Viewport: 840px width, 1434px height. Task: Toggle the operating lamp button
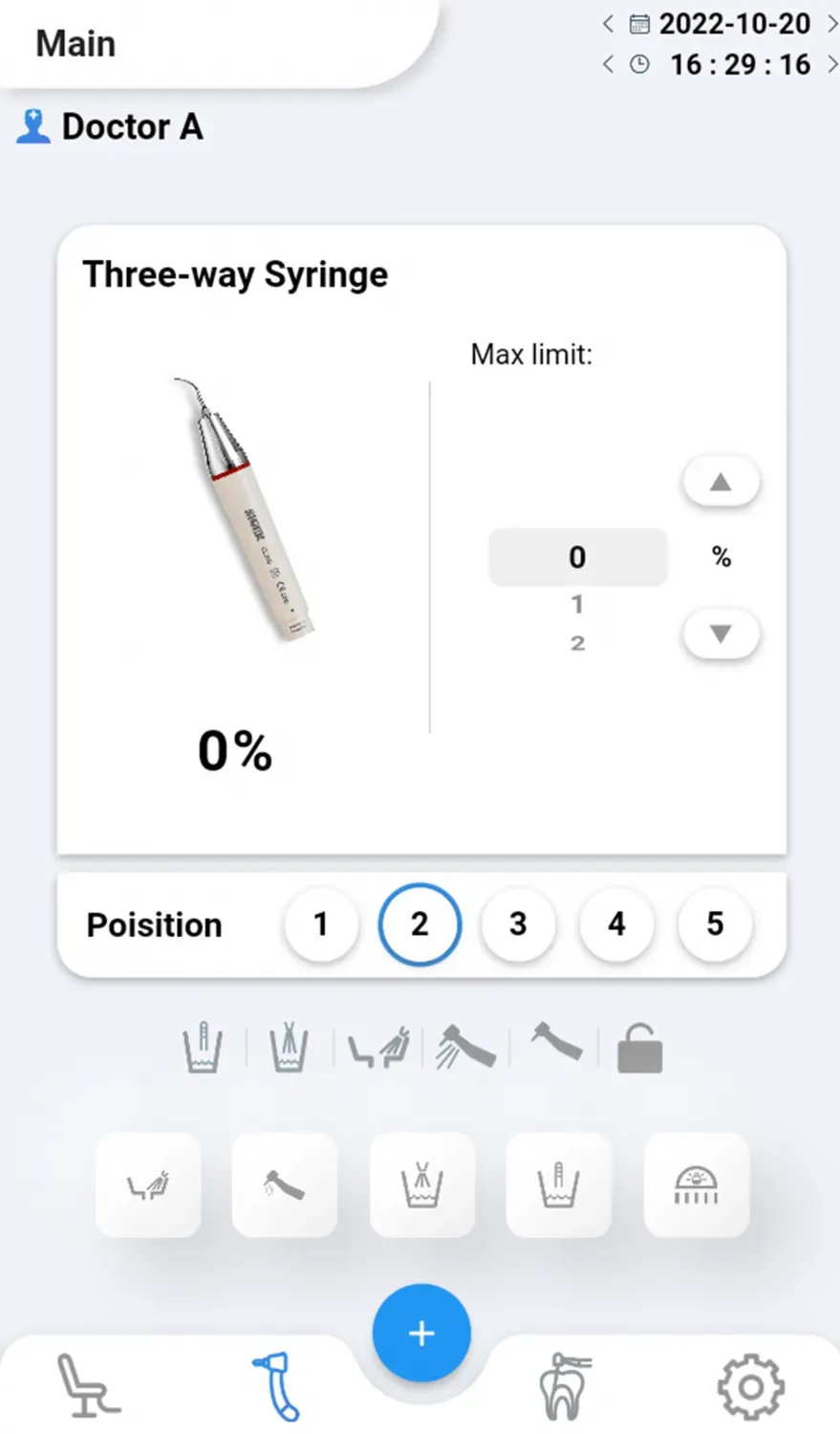(696, 1185)
